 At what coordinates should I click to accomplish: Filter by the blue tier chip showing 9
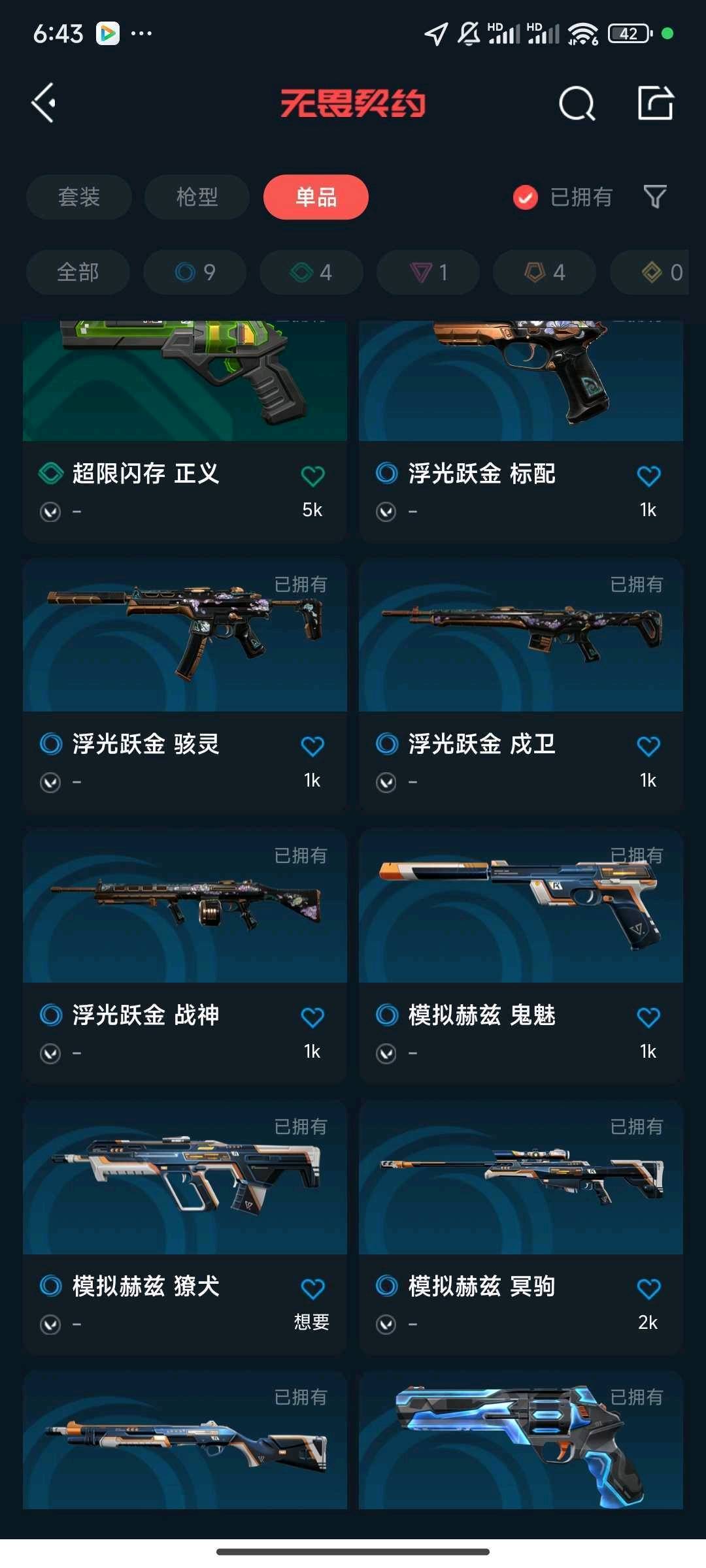coord(195,272)
